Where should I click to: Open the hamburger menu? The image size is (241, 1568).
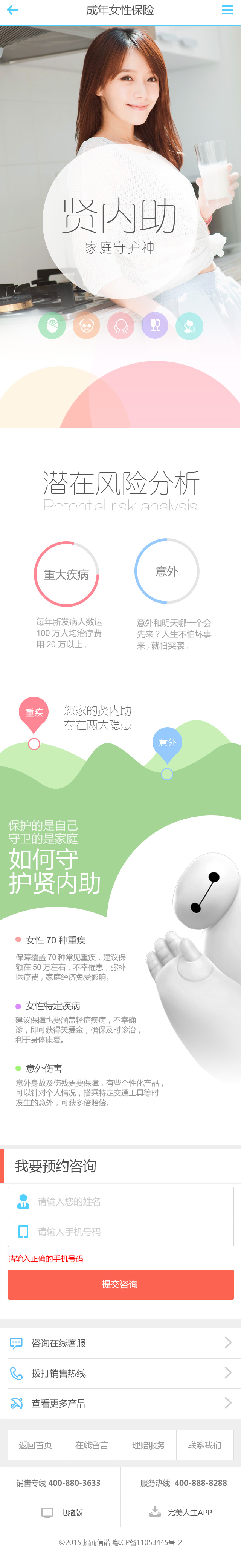(x=227, y=10)
